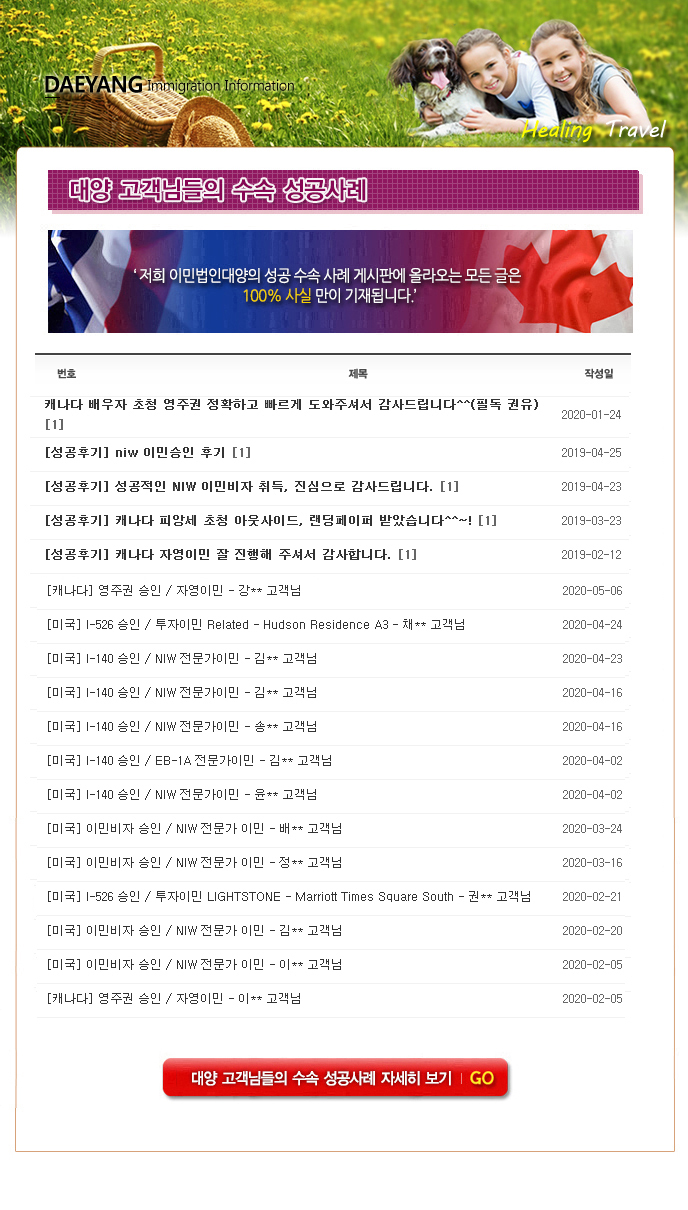
Task: Open the I-526 LIGHTSTONE Marriott Times Square post
Action: (x=288, y=897)
